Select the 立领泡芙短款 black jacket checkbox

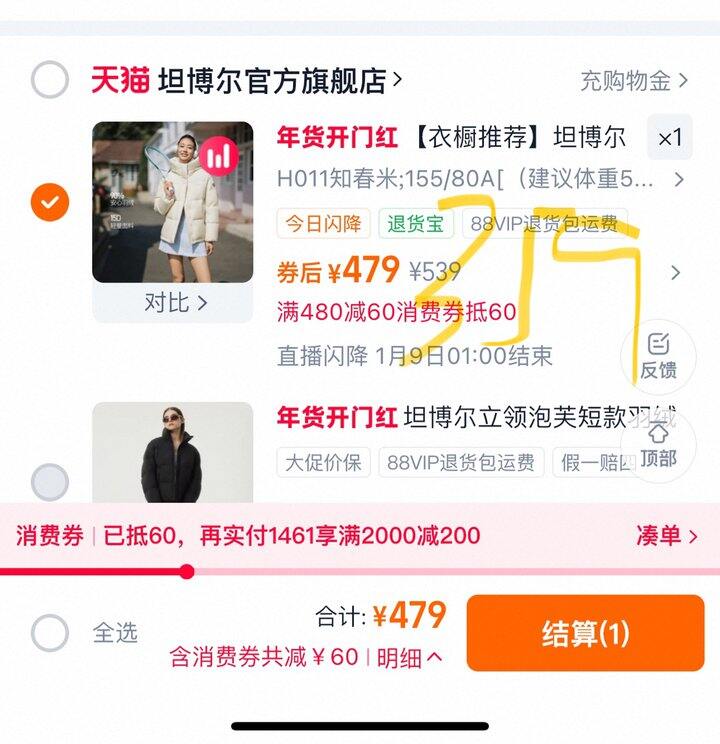tap(49, 482)
